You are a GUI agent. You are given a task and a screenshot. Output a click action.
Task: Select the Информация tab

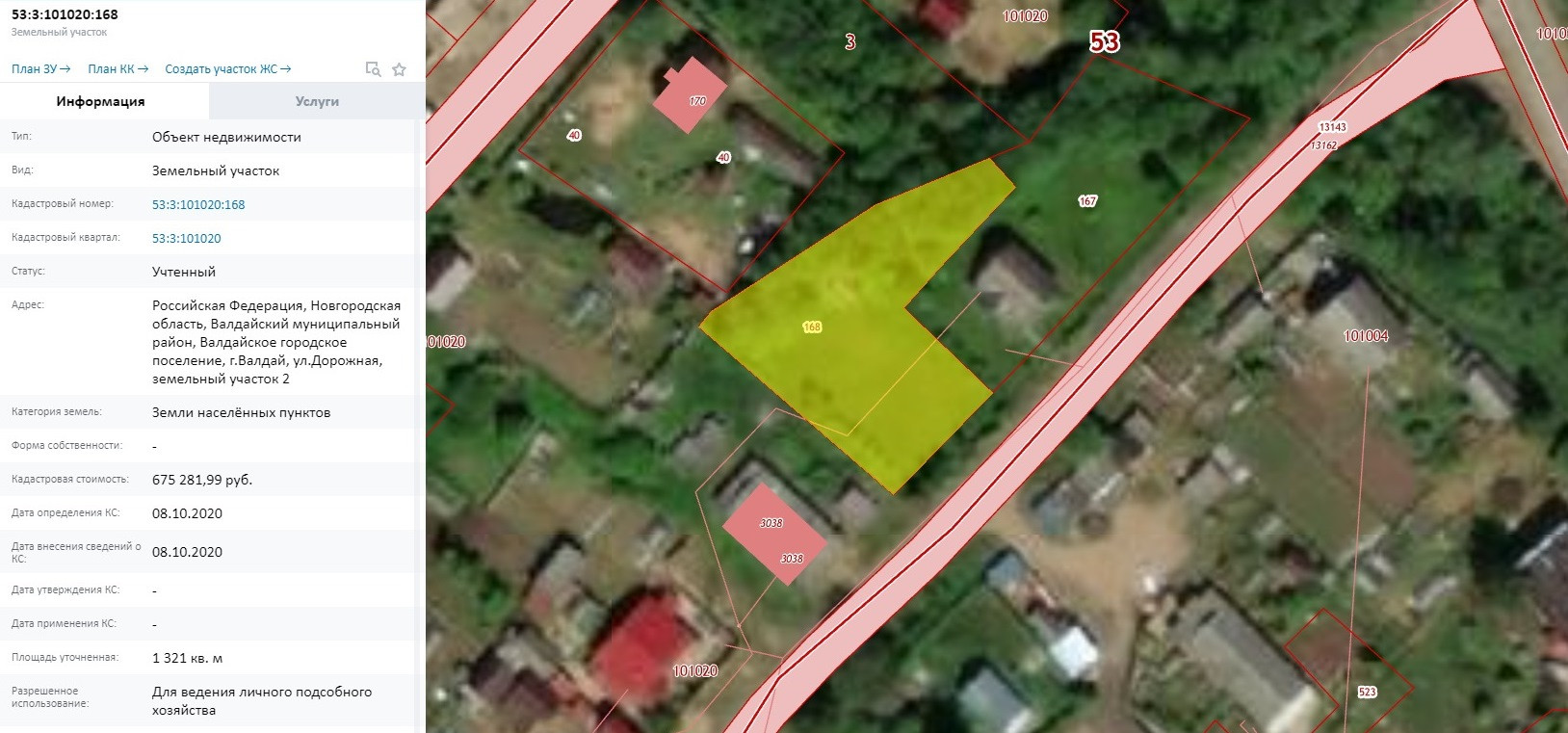pos(100,101)
